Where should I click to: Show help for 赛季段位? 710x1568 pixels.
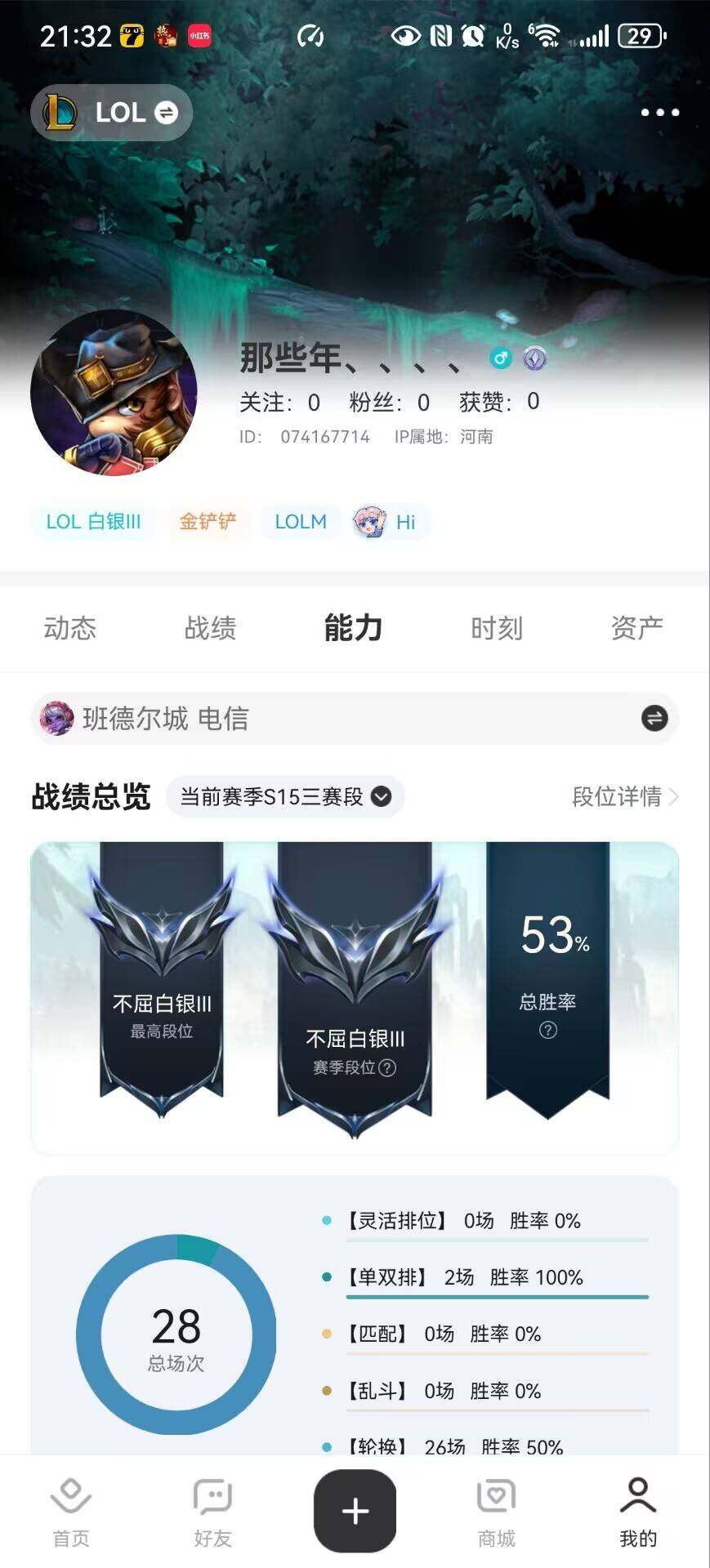coord(388,1067)
